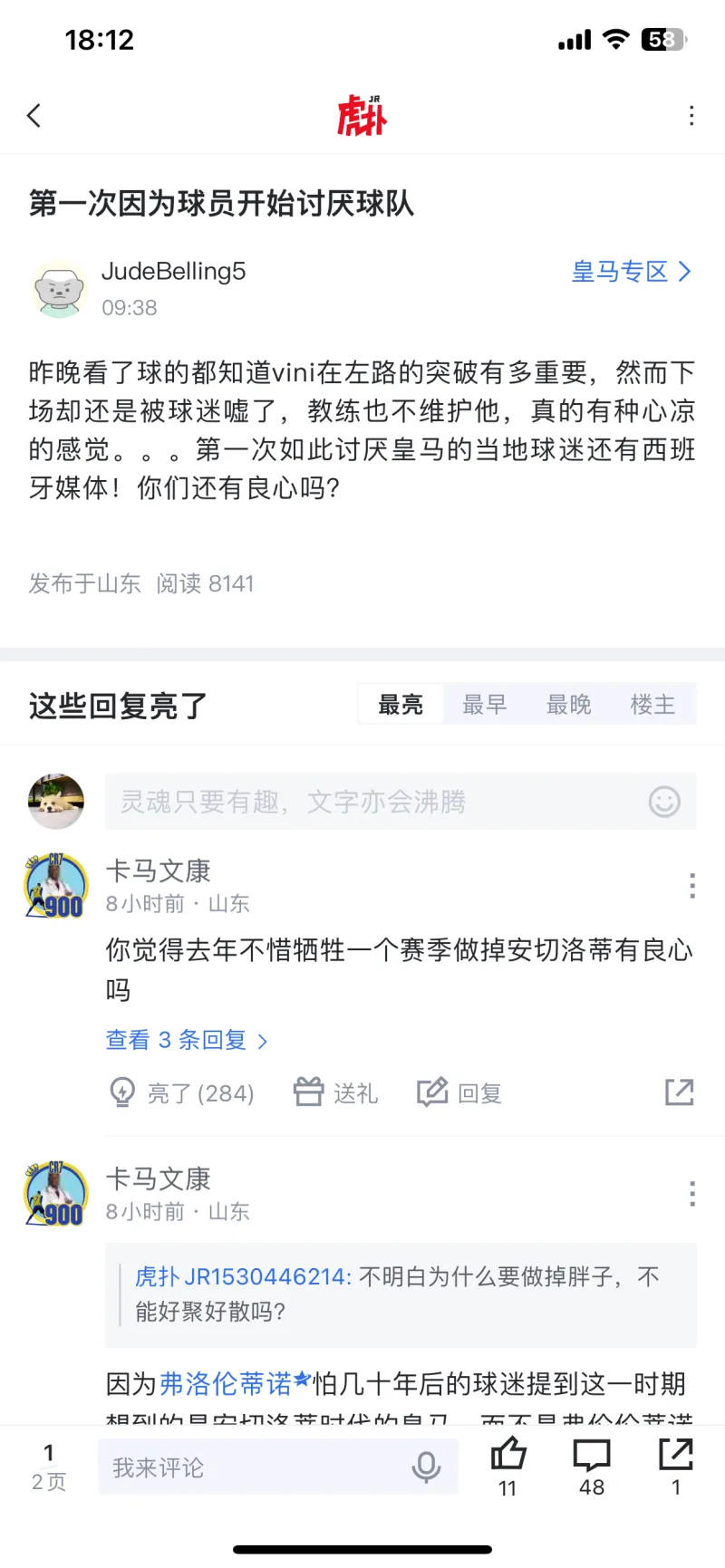Send a gift via 送礼
This screenshot has height=1568, width=725.
point(336,1093)
